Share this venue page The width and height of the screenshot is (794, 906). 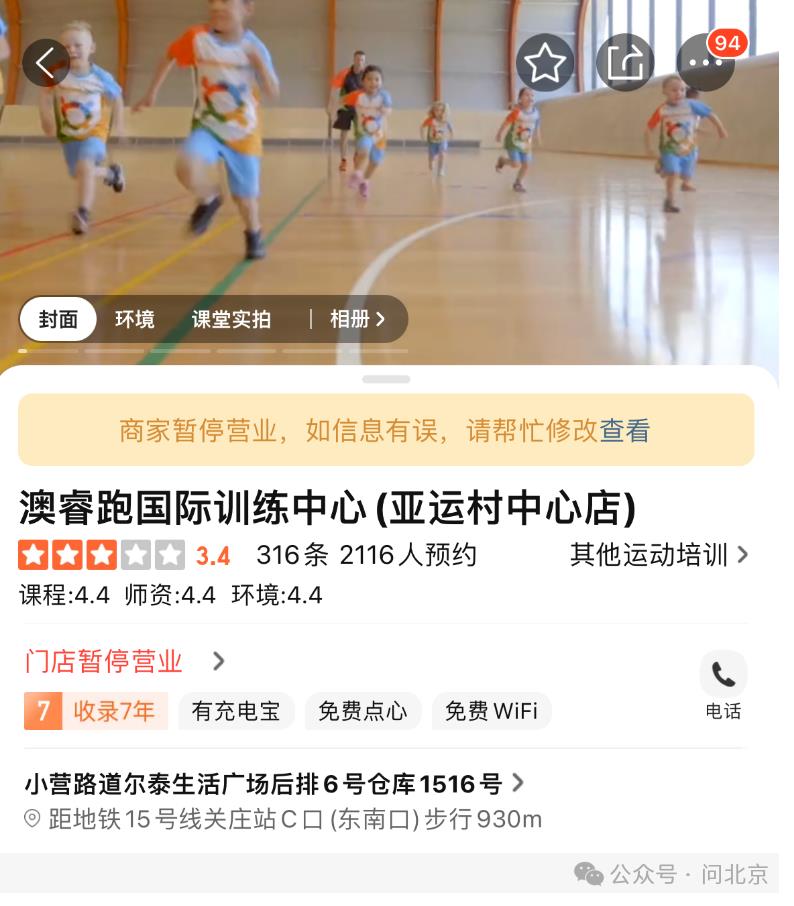(626, 63)
